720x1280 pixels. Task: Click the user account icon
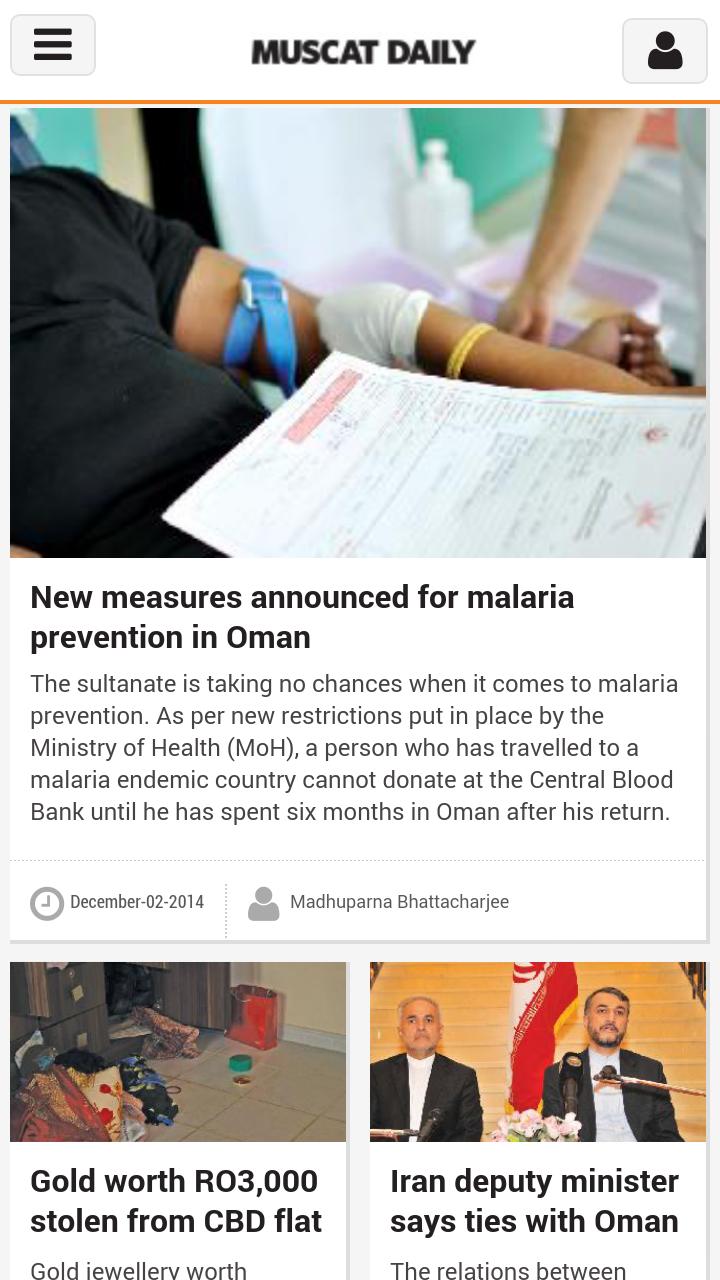pos(664,50)
